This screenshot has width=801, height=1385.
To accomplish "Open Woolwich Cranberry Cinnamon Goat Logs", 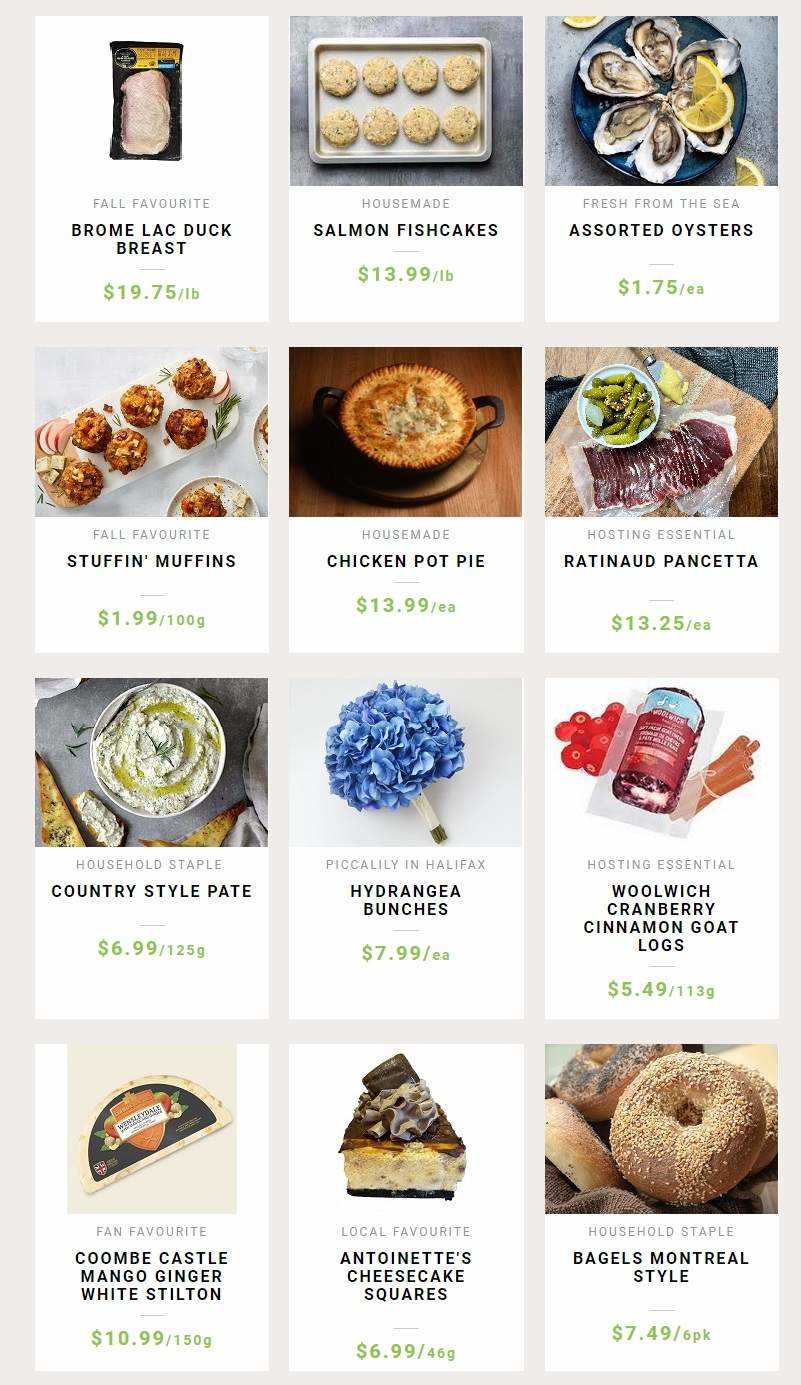I will [661, 917].
